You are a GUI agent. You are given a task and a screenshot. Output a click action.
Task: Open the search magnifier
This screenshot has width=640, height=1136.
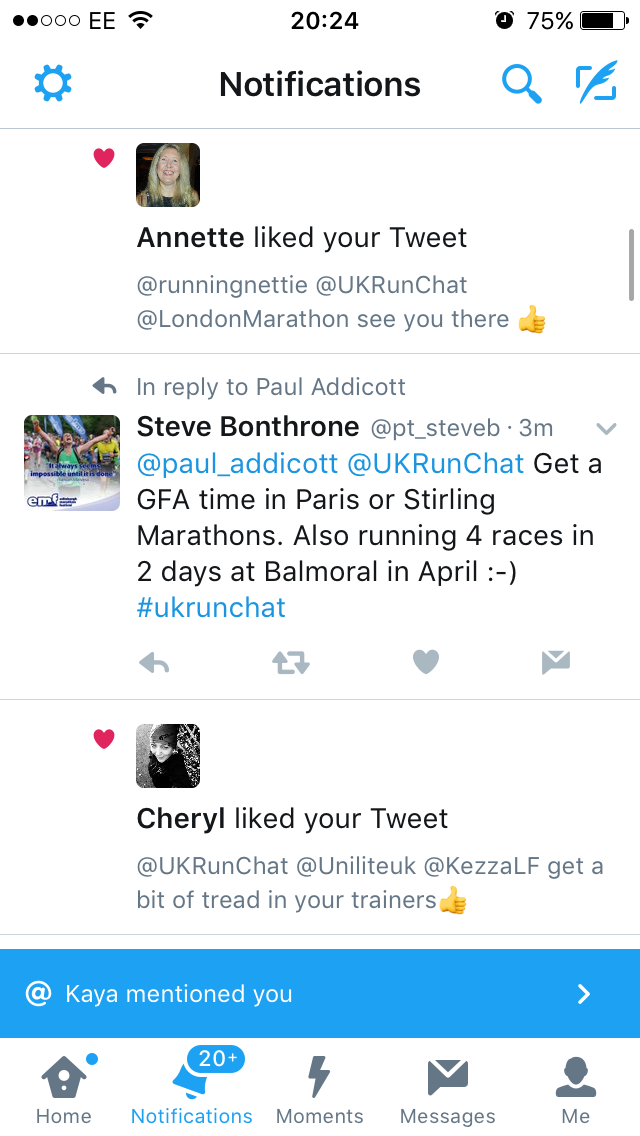(521, 84)
